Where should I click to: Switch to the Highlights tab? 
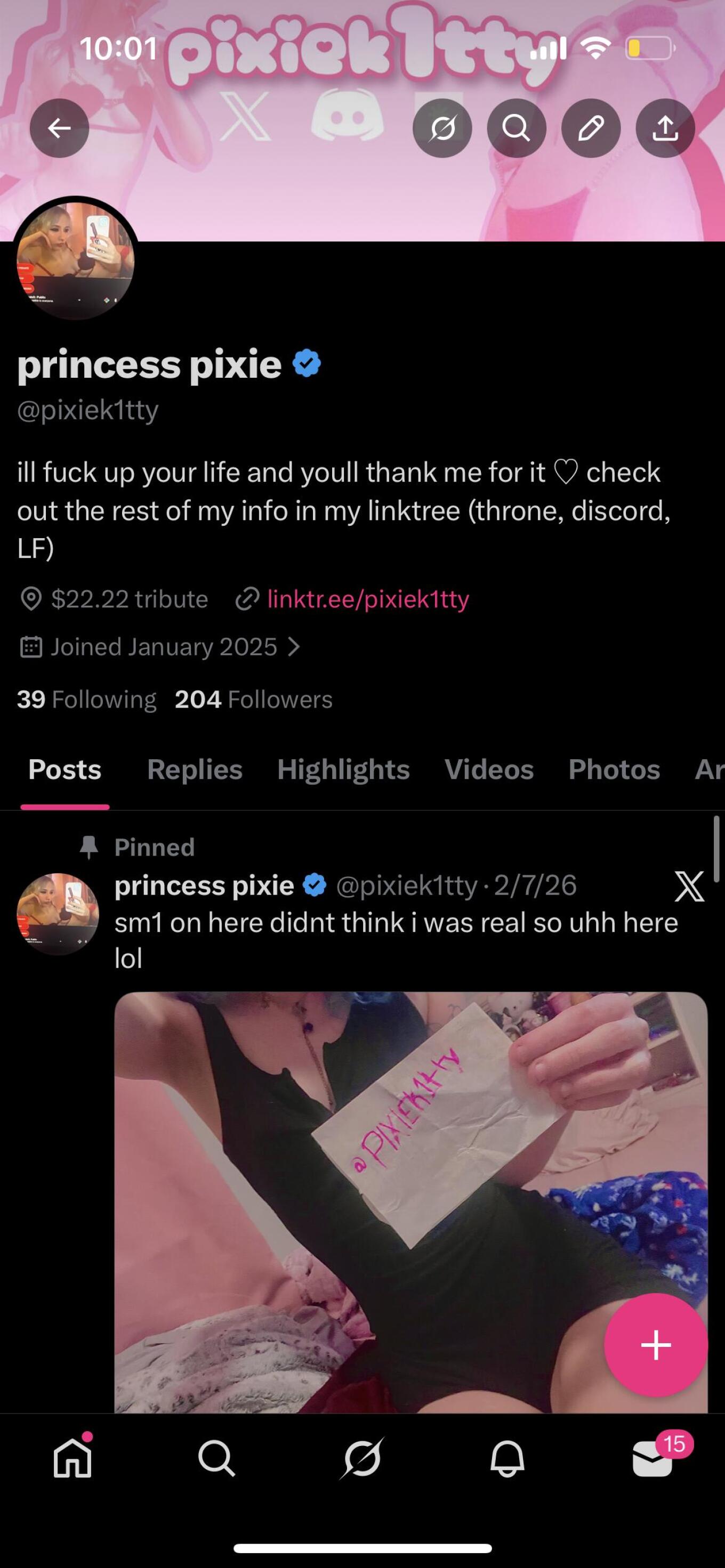343,769
